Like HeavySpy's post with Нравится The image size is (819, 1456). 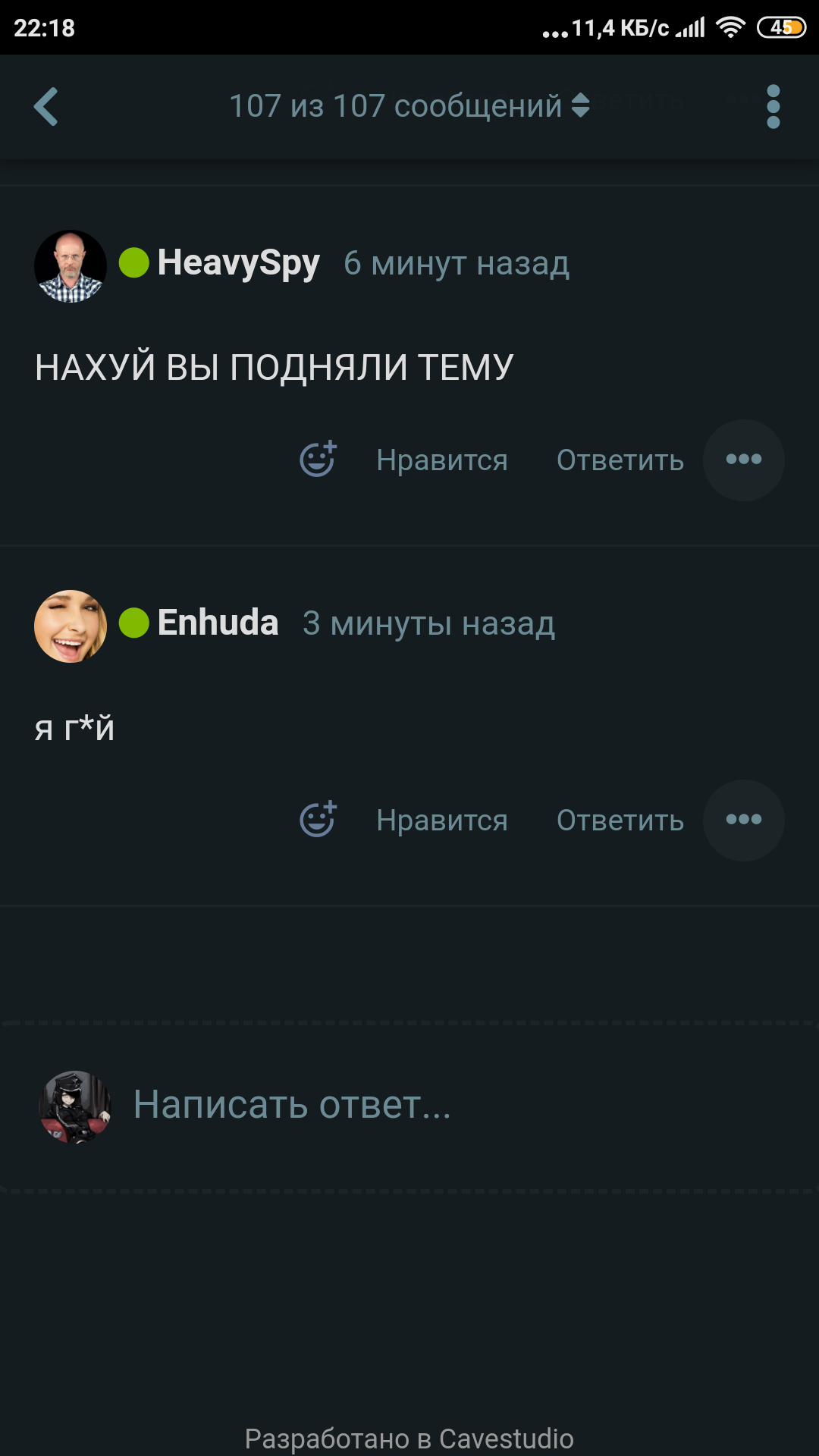[x=441, y=460]
